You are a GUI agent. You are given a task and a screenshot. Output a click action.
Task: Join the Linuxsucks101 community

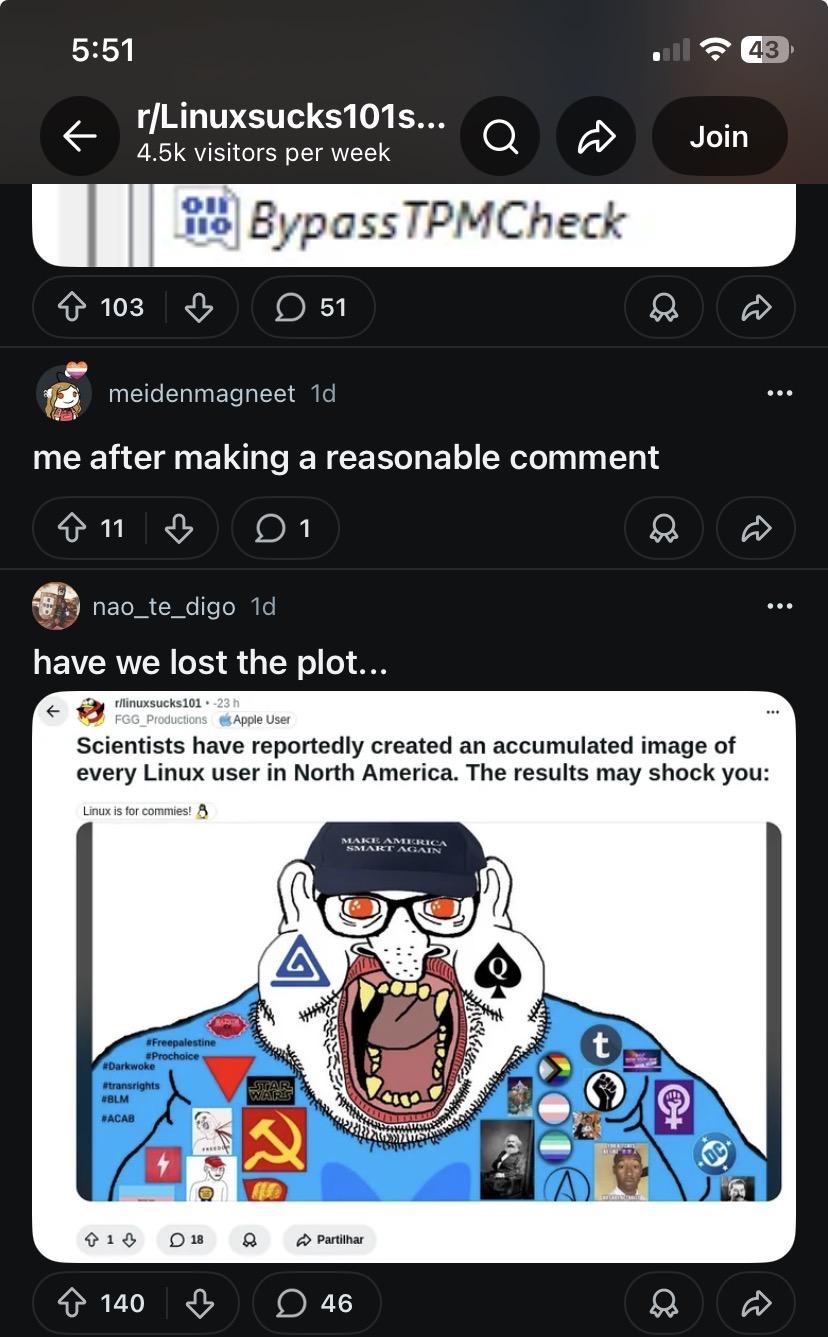[x=719, y=137]
